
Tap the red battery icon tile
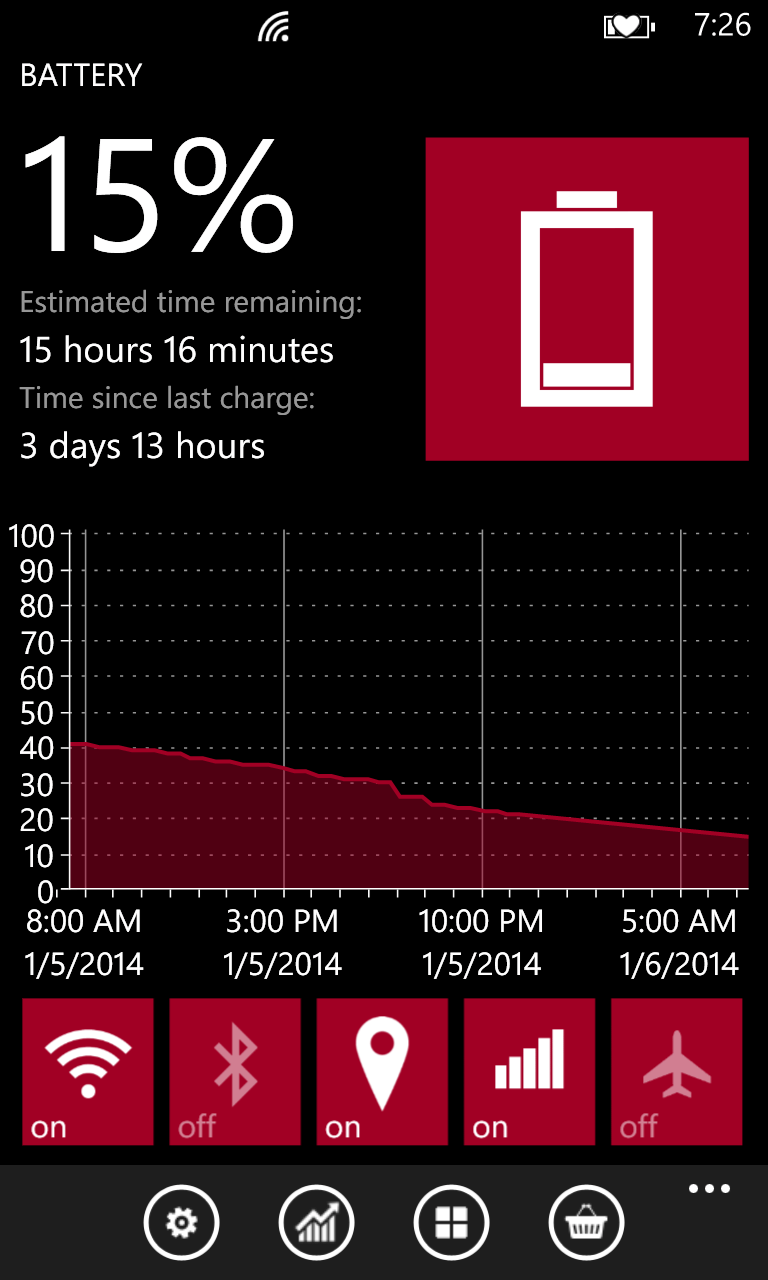point(587,299)
